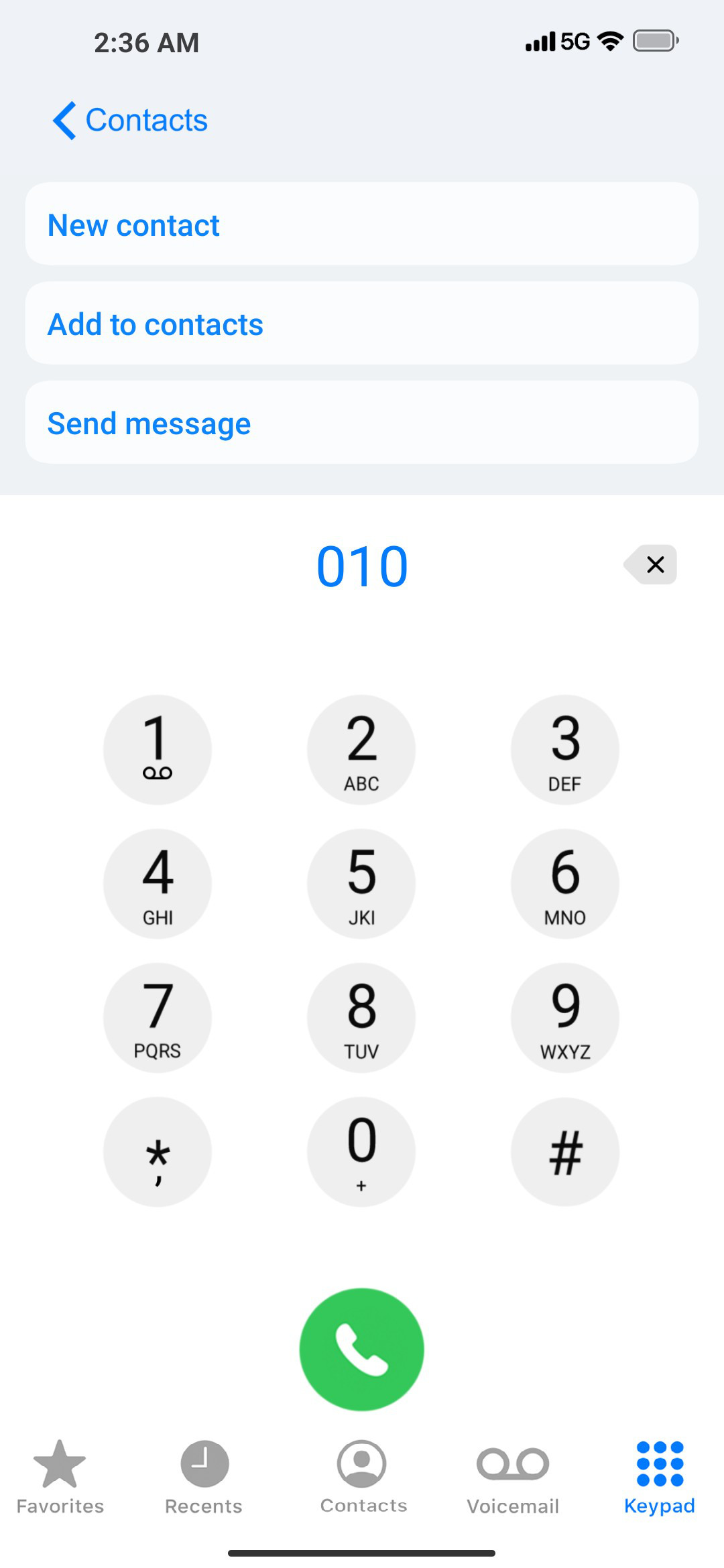
Task: Tap the hash key
Action: [565, 1151]
